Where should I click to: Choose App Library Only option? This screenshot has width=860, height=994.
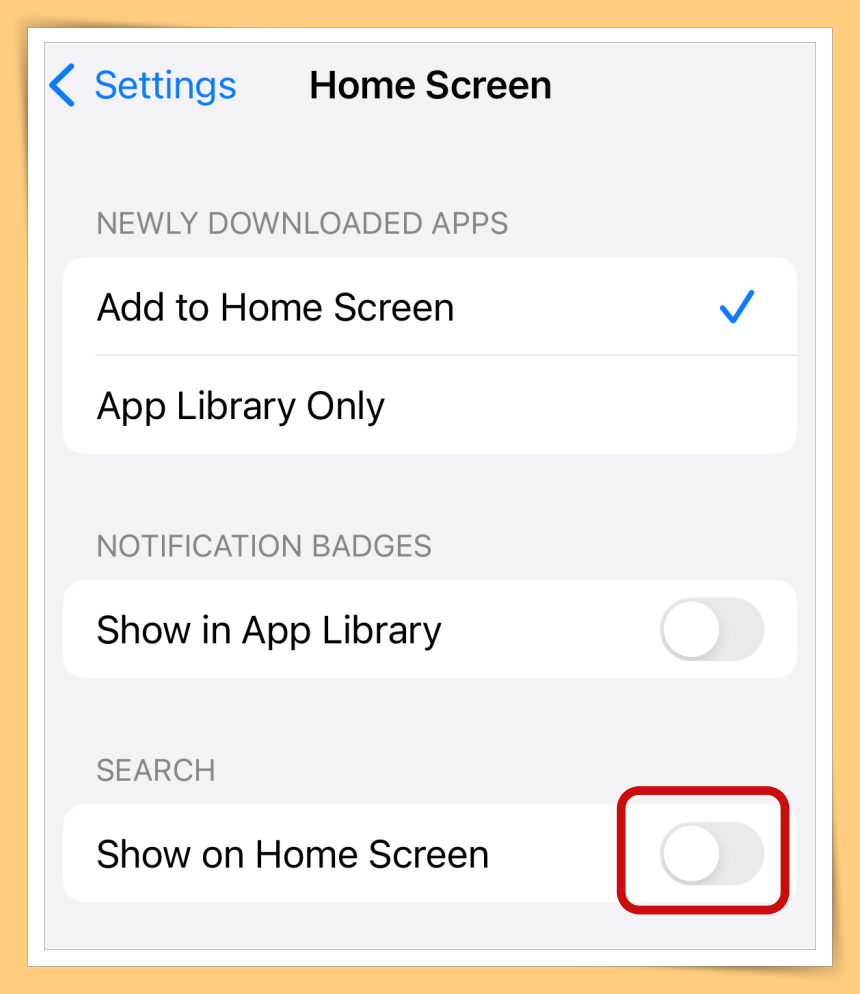pyautogui.click(x=241, y=407)
